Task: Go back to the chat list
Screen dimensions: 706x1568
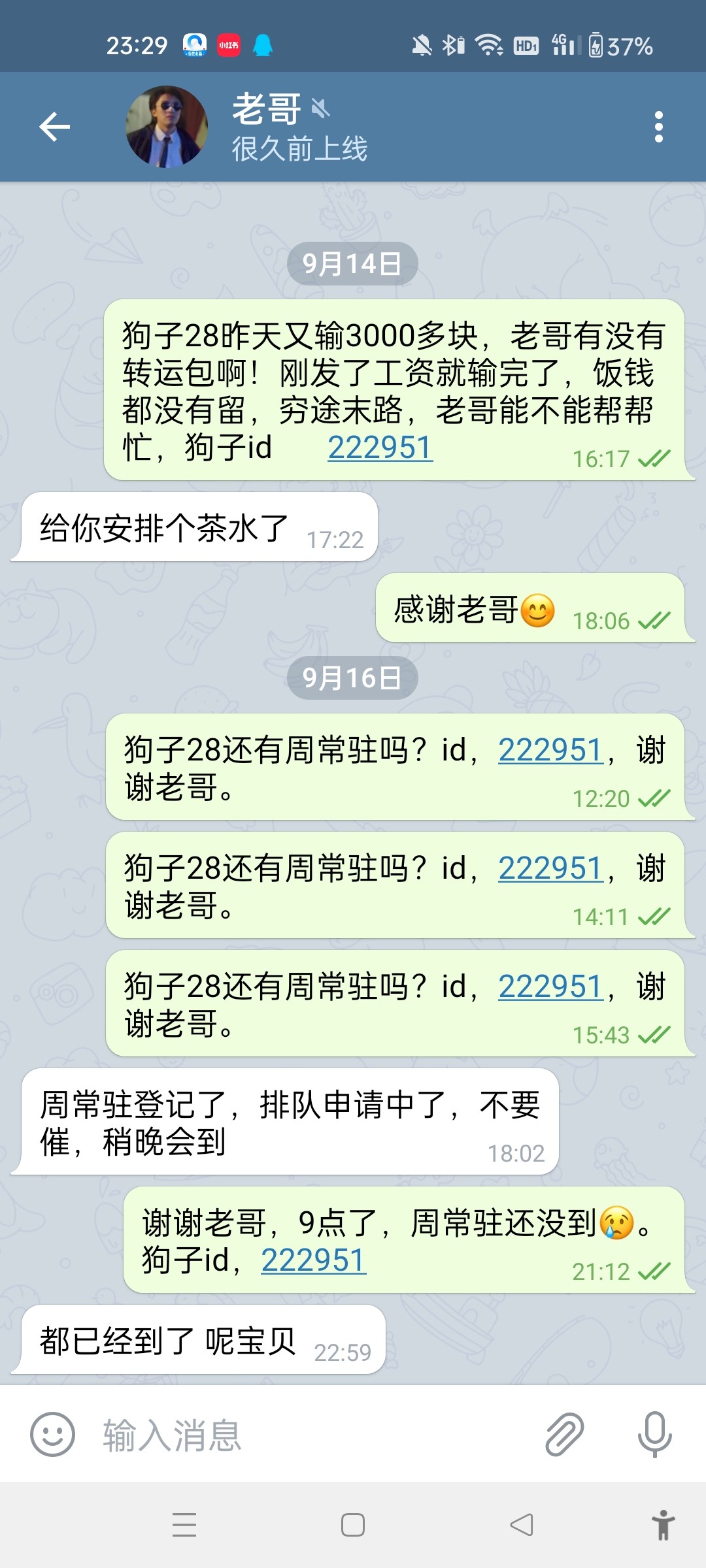Action: [55, 127]
